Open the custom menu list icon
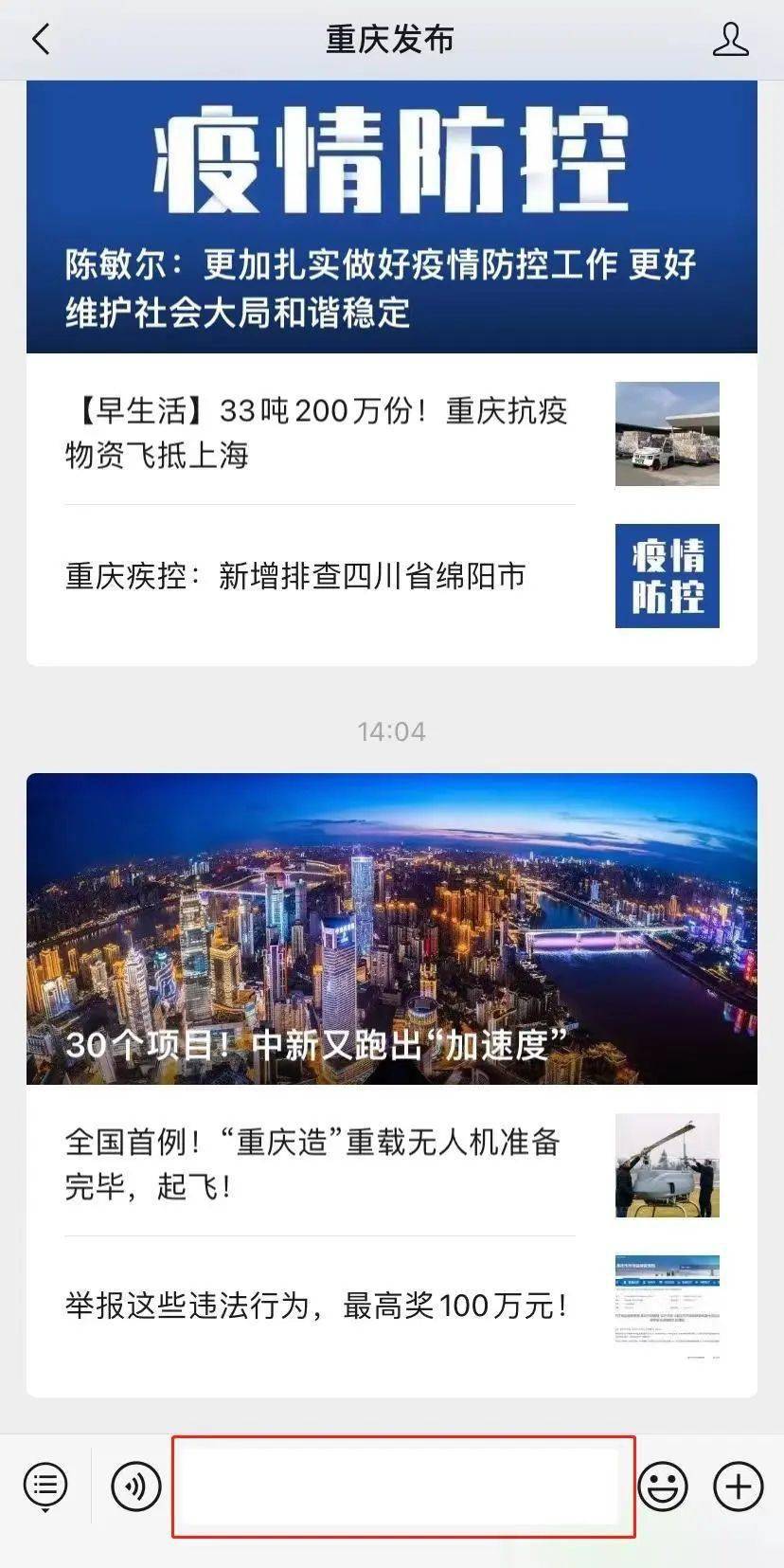The image size is (784, 1568). pos(45,1486)
